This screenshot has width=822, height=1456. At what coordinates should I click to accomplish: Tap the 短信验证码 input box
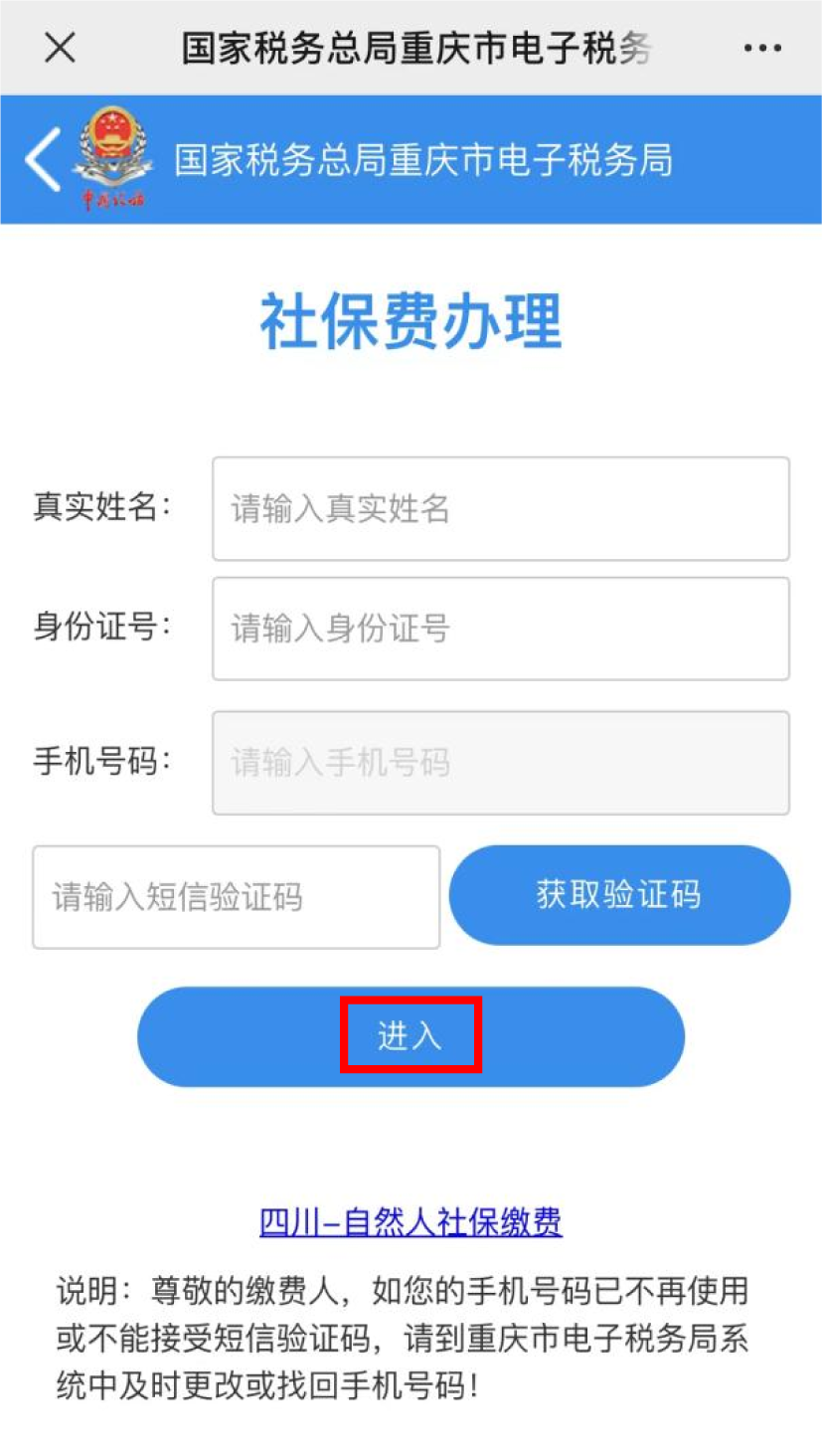point(236,897)
